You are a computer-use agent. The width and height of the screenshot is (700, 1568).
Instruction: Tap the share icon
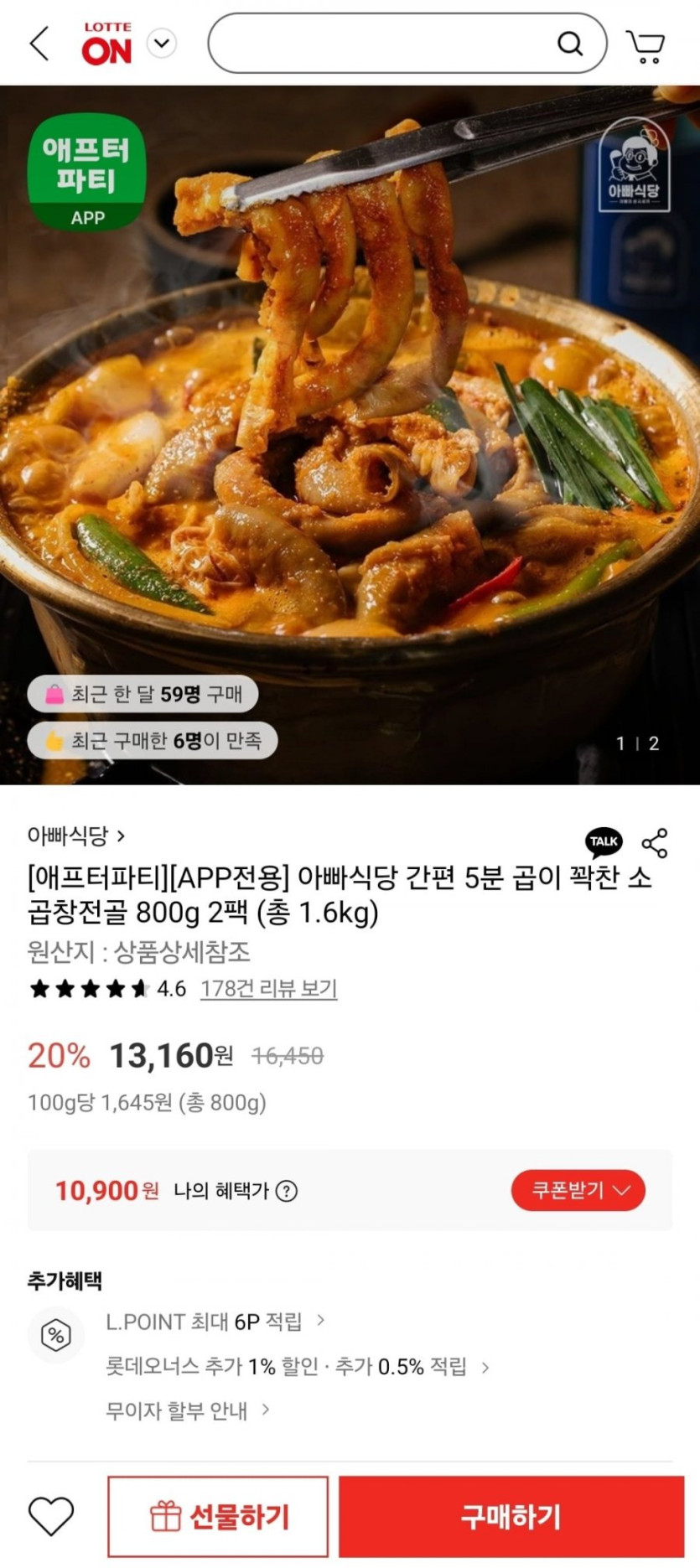[x=655, y=843]
